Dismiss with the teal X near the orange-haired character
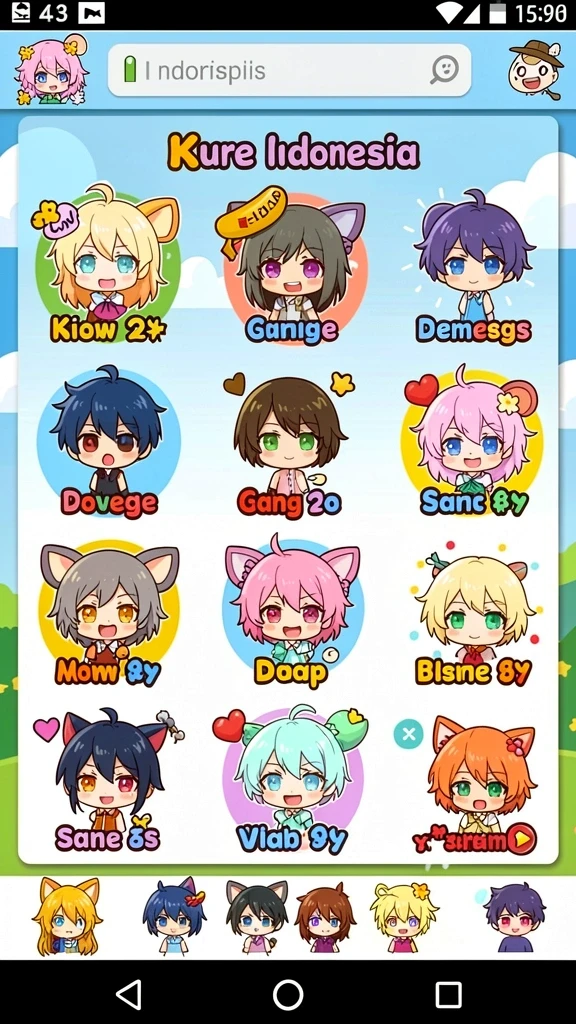Screen dimensions: 576x1024 (x=409, y=734)
